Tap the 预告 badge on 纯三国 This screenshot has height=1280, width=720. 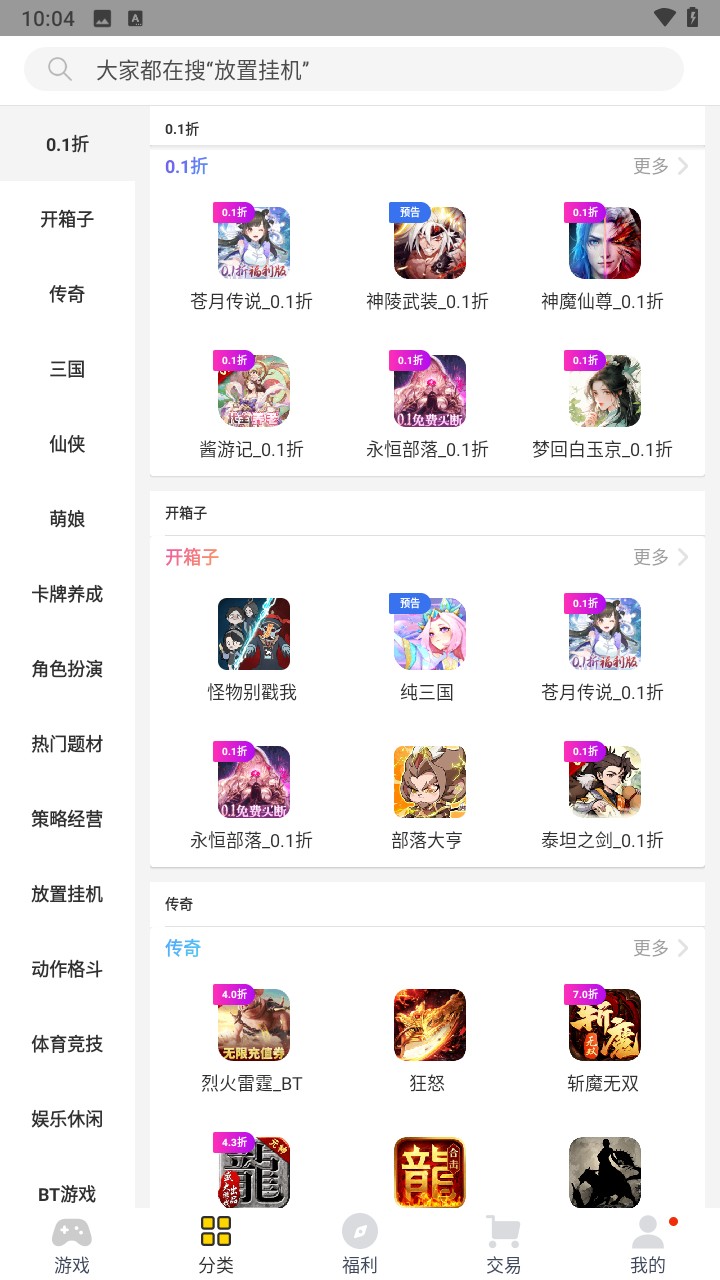coord(409,603)
